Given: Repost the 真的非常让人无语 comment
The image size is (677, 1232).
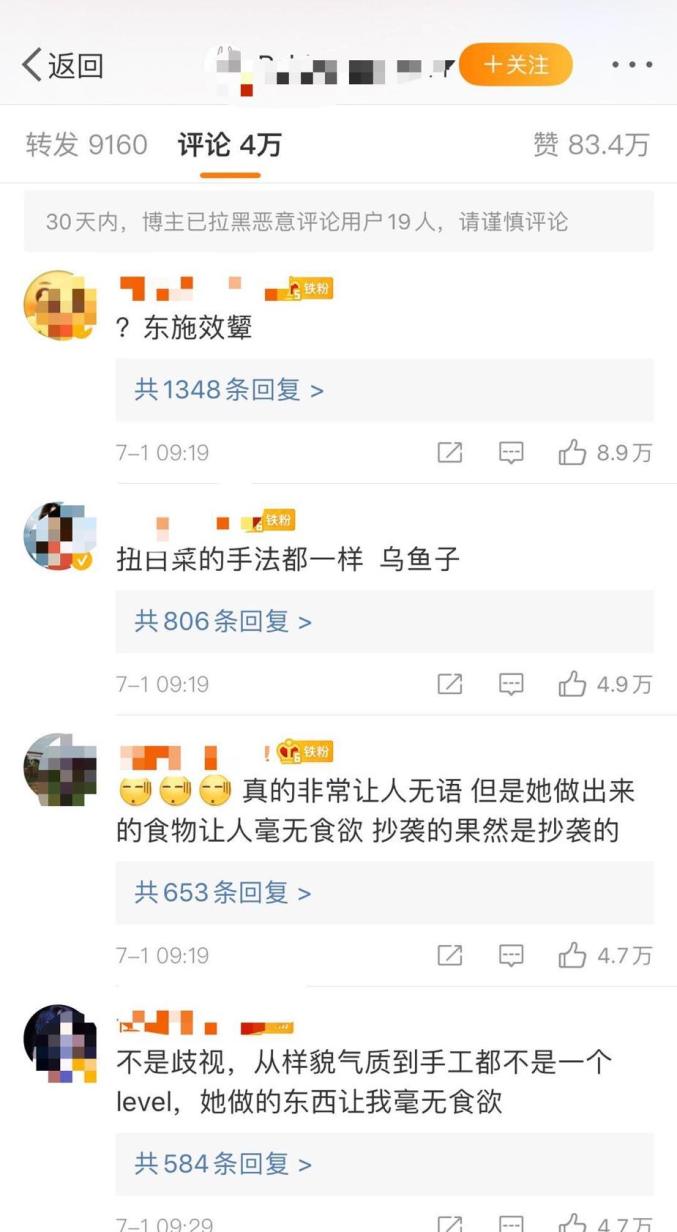Looking at the screenshot, I should click(450, 955).
